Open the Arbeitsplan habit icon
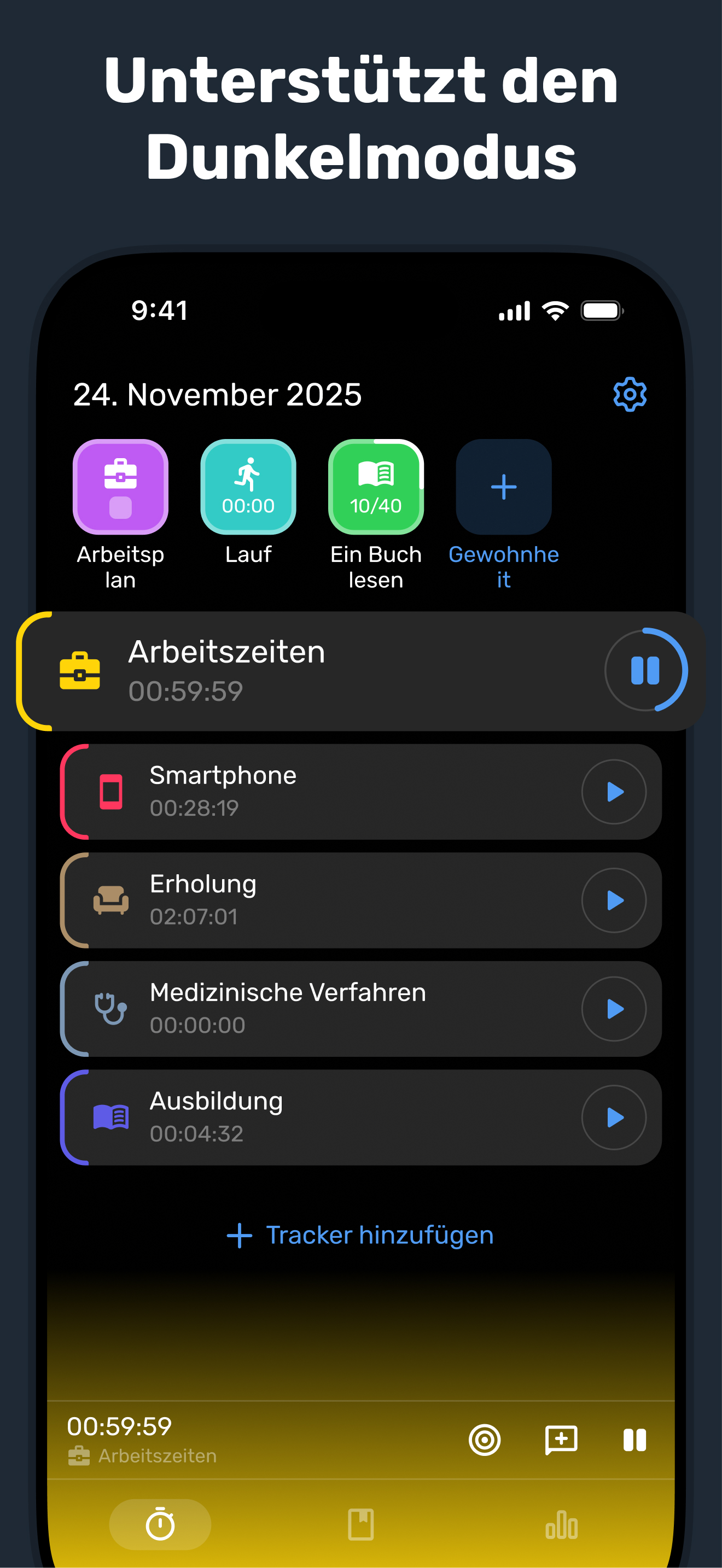The image size is (722, 1568). pyautogui.click(x=120, y=485)
